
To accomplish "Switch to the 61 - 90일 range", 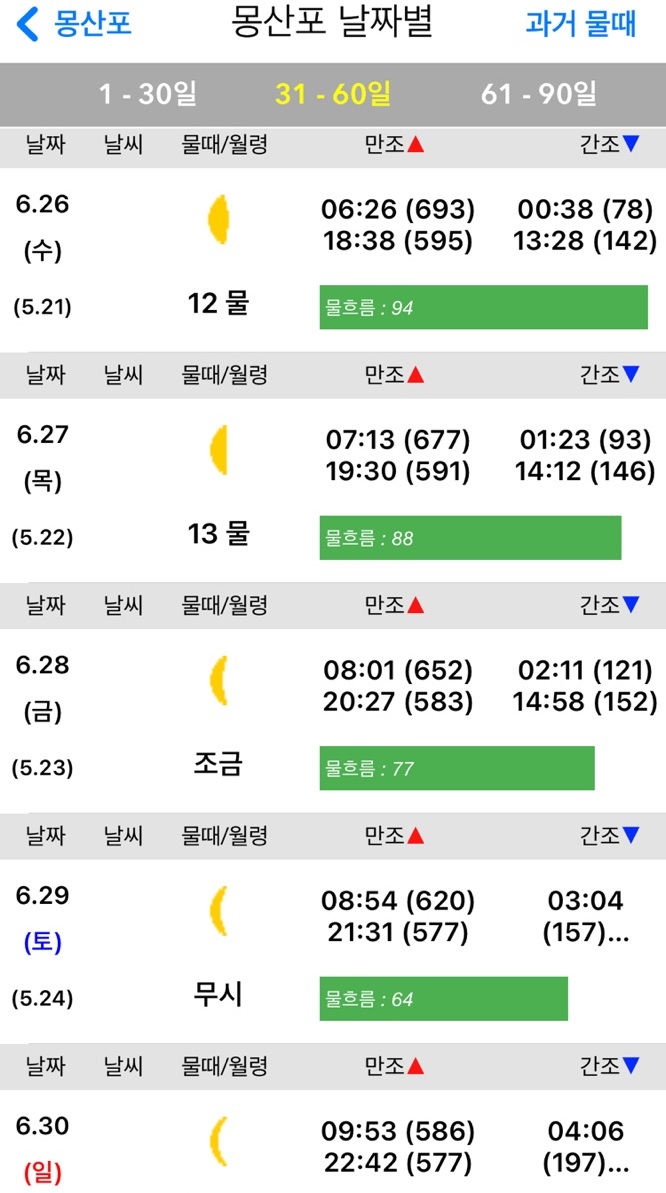I will [x=539, y=94].
